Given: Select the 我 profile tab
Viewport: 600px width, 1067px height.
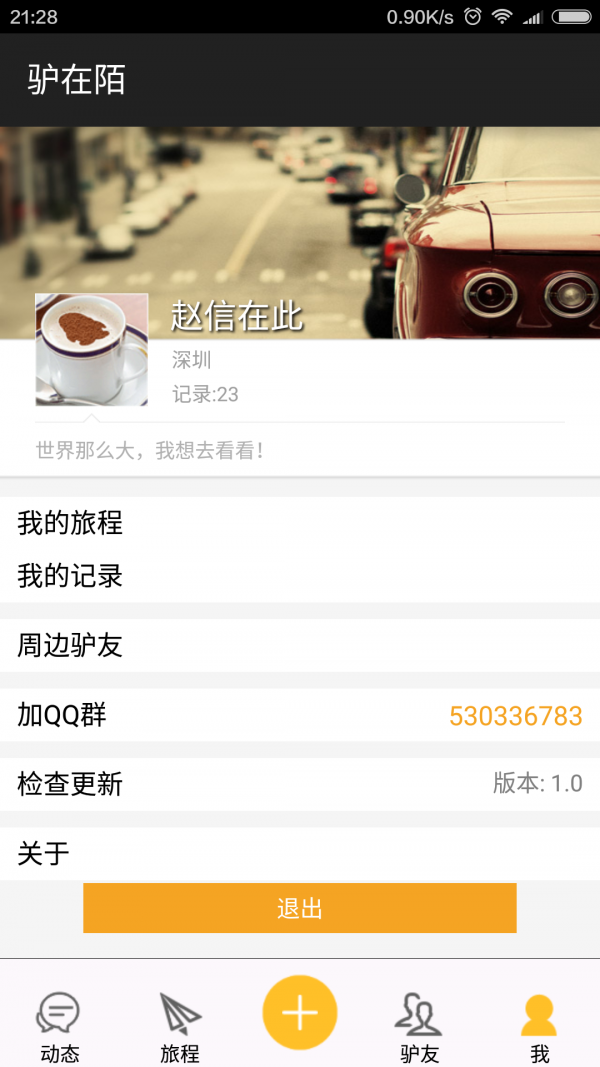Looking at the screenshot, I should point(539,1025).
